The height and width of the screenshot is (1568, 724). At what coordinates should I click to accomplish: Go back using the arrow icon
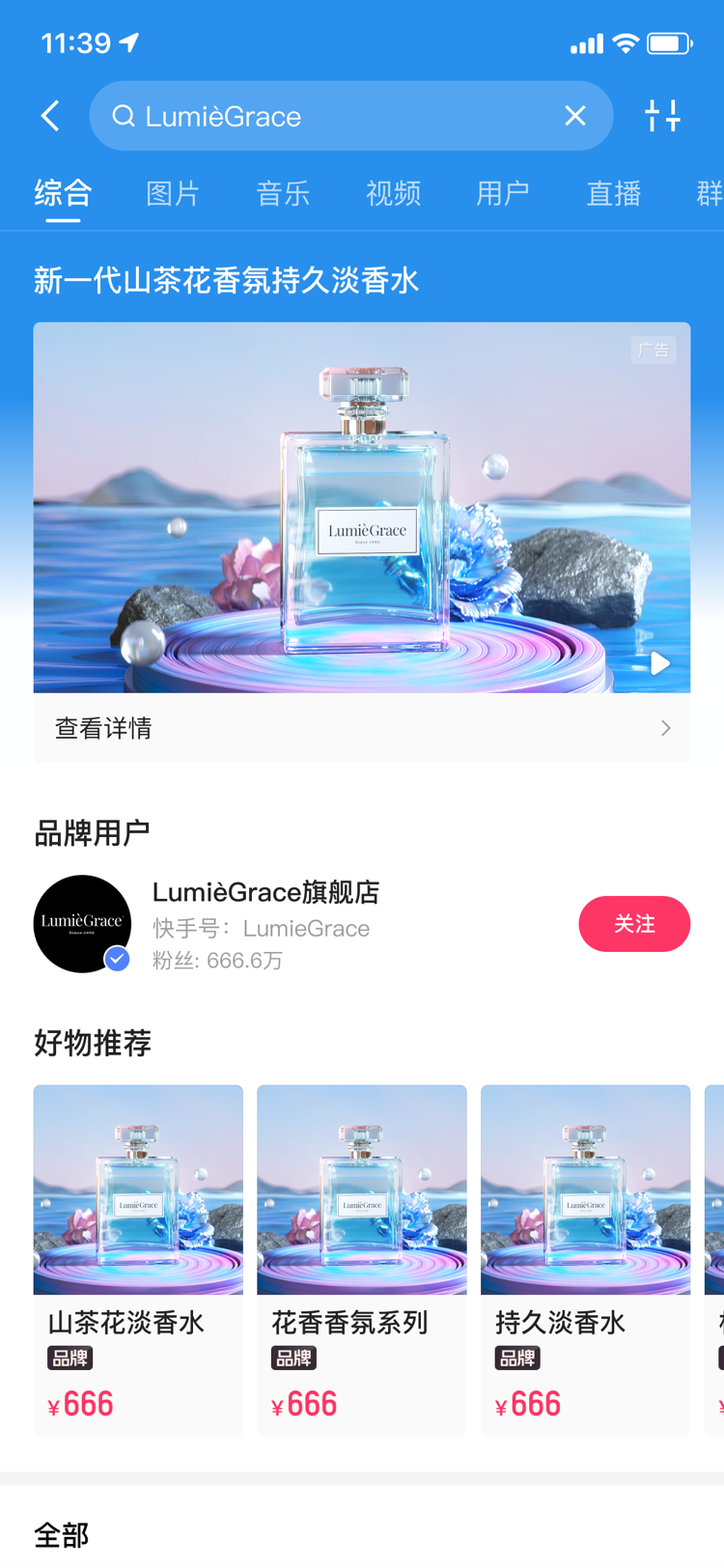pyautogui.click(x=51, y=116)
